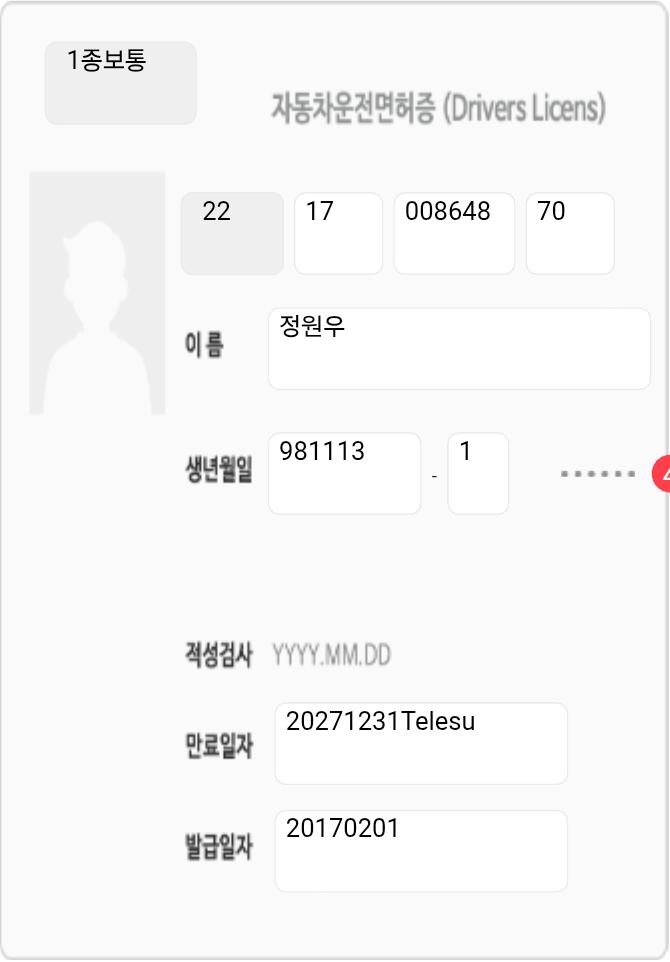Edit the name field containing 정원우
Viewport: 670px width, 962px height.
pos(459,348)
